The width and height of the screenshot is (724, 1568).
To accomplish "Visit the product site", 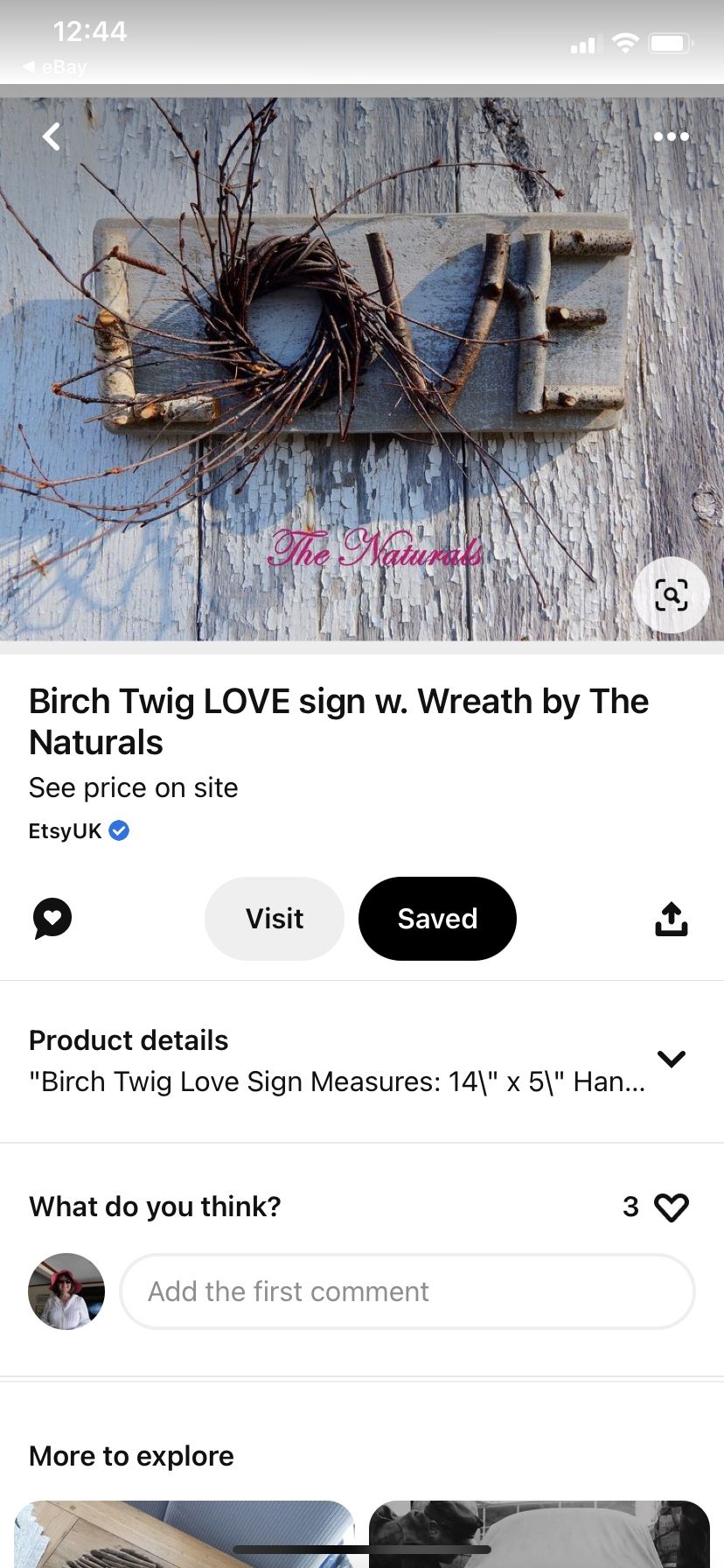I will coord(275,919).
